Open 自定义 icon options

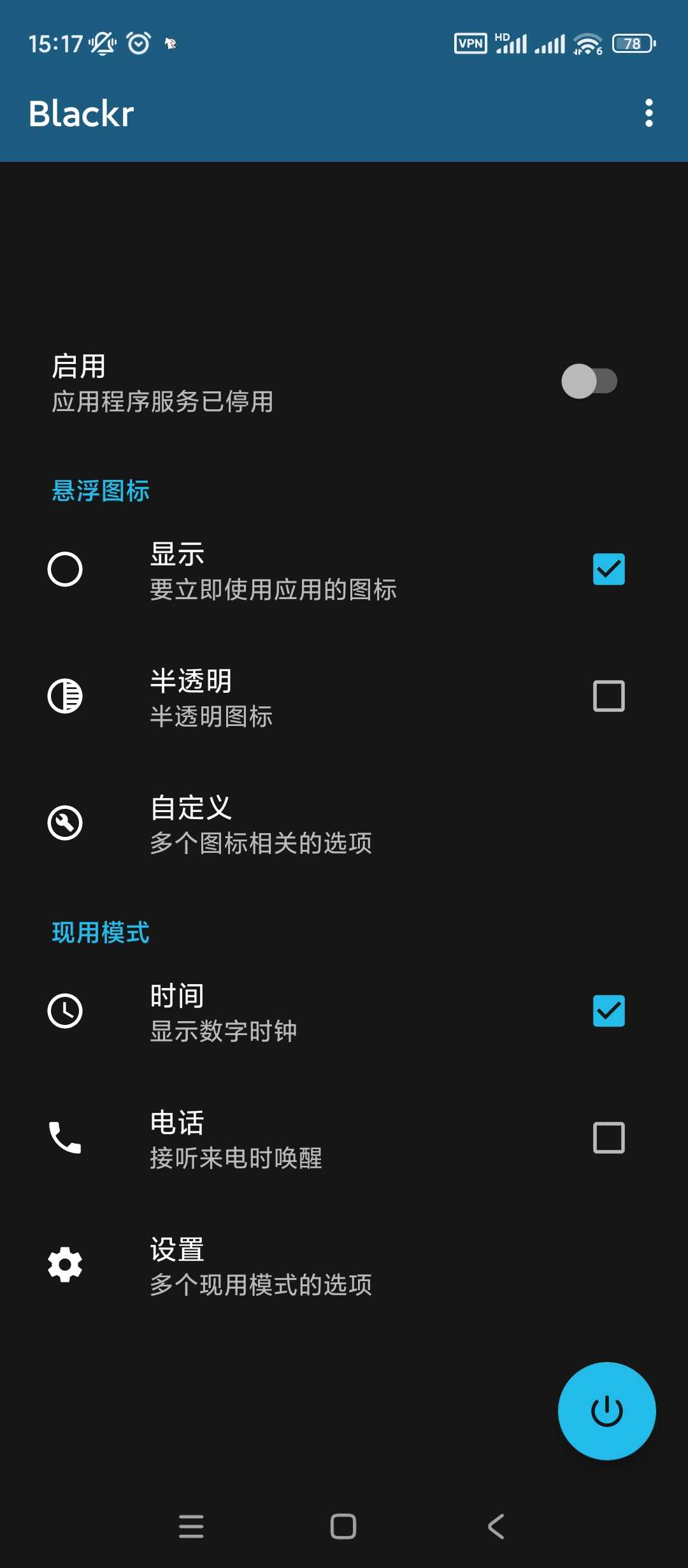(x=344, y=824)
